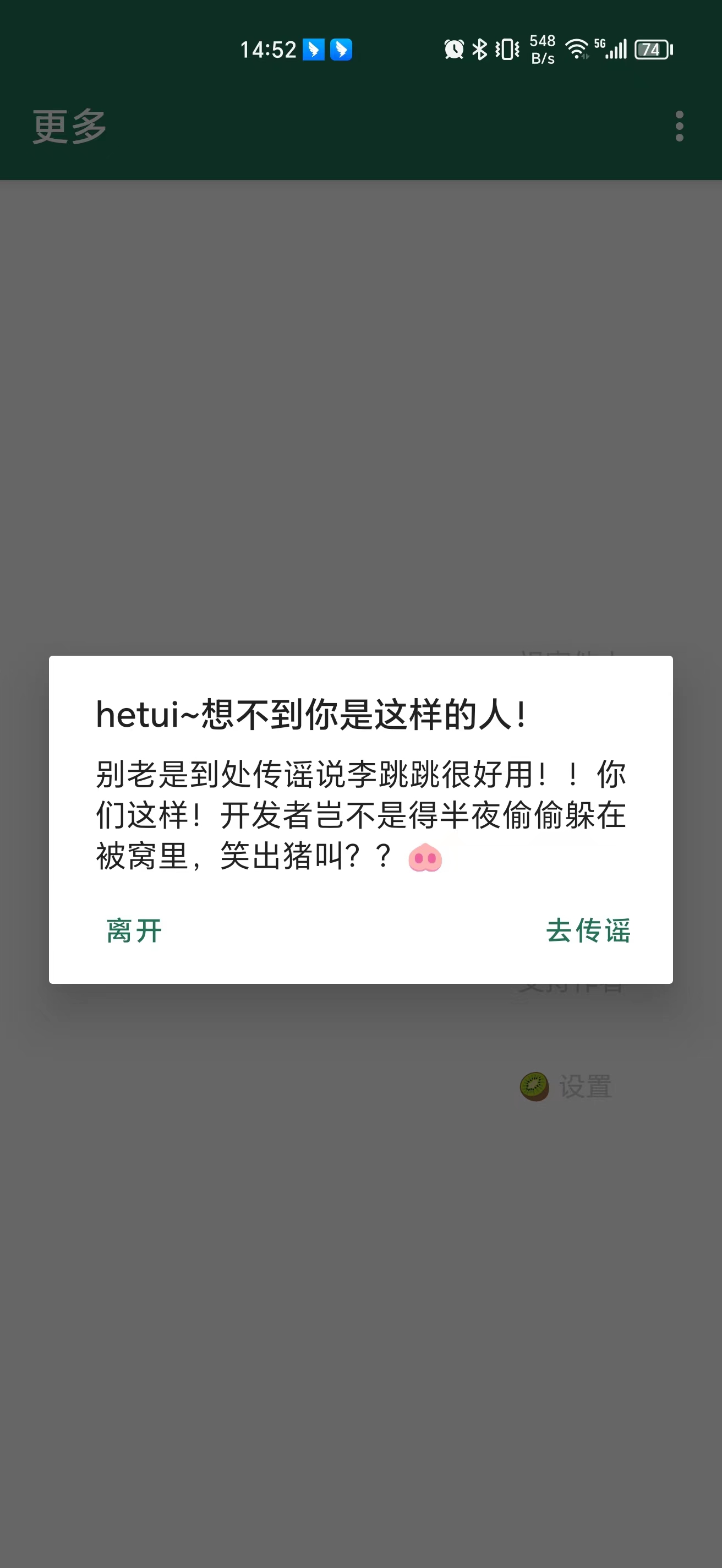The height and width of the screenshot is (1568, 722).
Task: Open the overflow menu with three dots
Action: (x=679, y=127)
